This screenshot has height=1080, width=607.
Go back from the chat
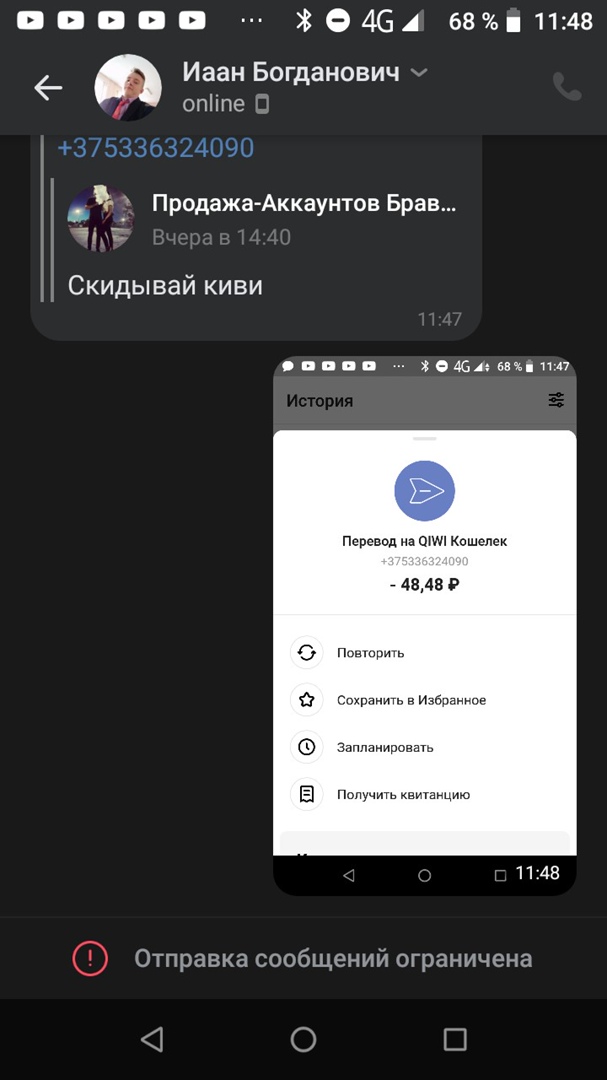tap(48, 88)
